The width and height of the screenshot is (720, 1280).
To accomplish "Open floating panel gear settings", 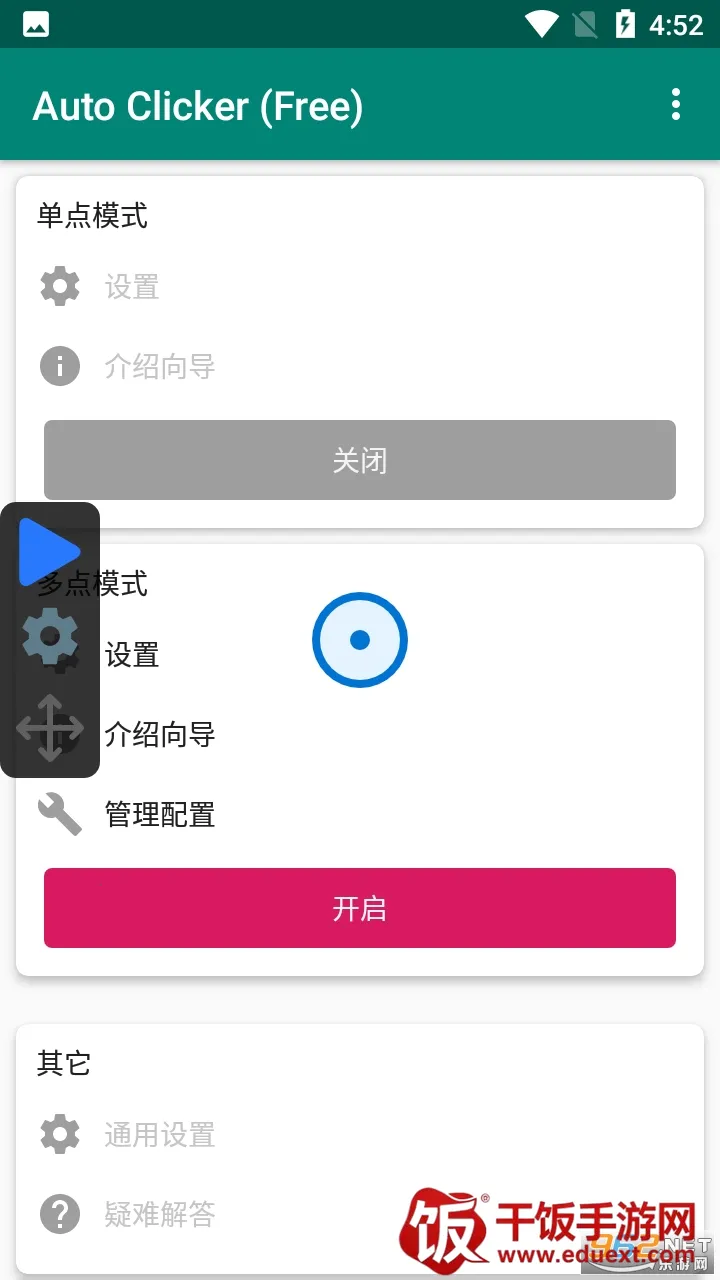I will (x=50, y=637).
